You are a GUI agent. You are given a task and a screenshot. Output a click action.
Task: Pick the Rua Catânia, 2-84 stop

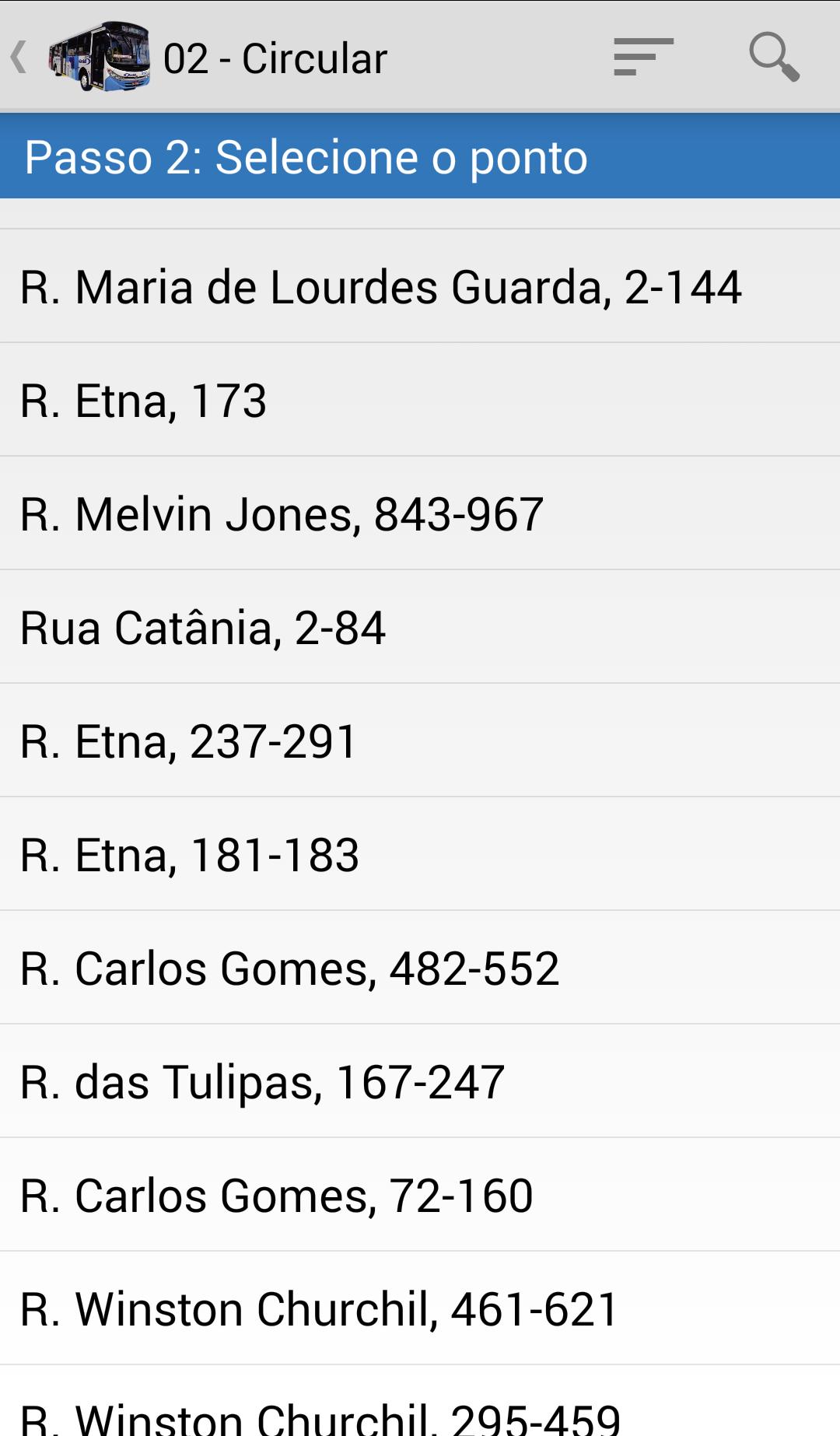pyautogui.click(x=420, y=627)
